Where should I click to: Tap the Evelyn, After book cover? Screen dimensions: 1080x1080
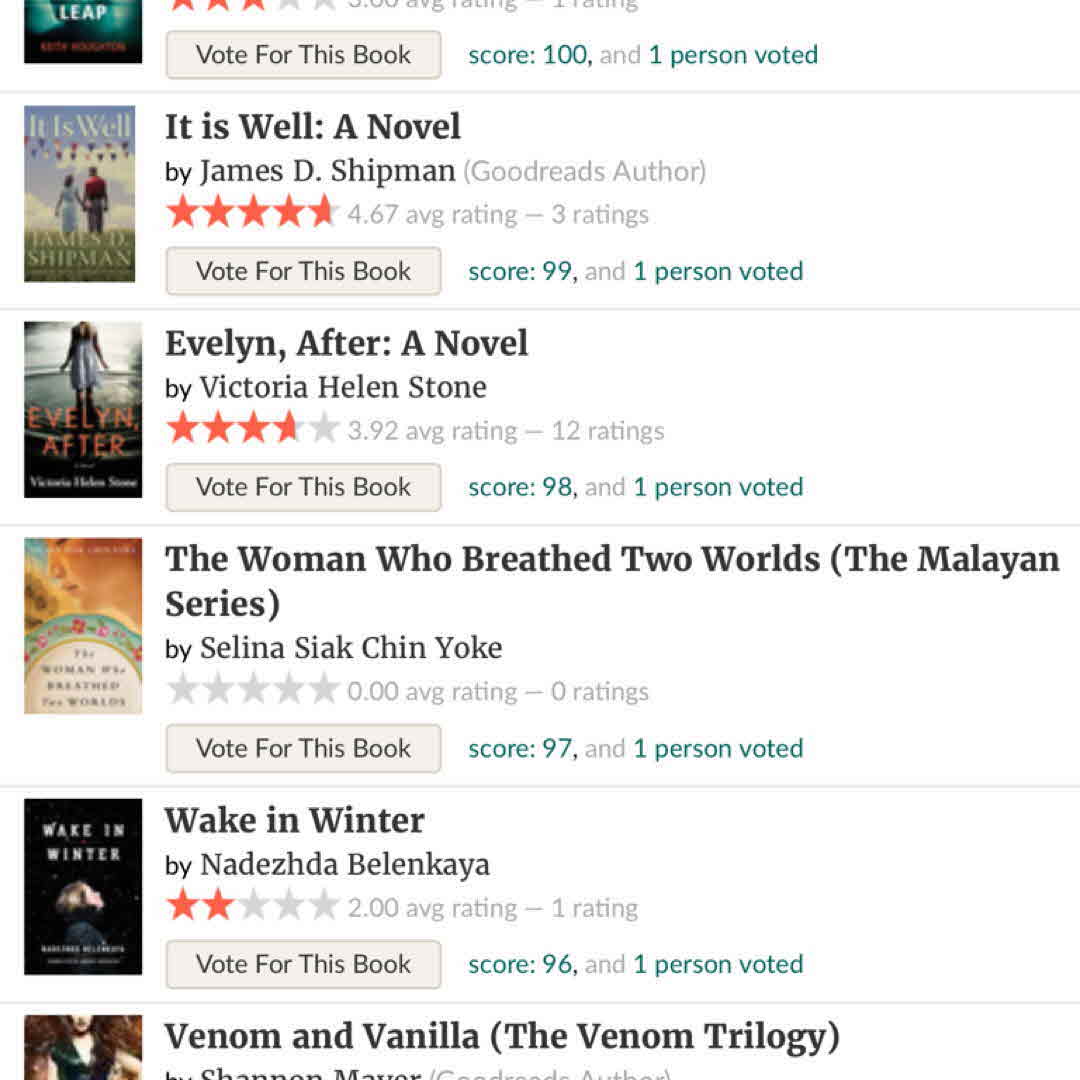click(83, 409)
